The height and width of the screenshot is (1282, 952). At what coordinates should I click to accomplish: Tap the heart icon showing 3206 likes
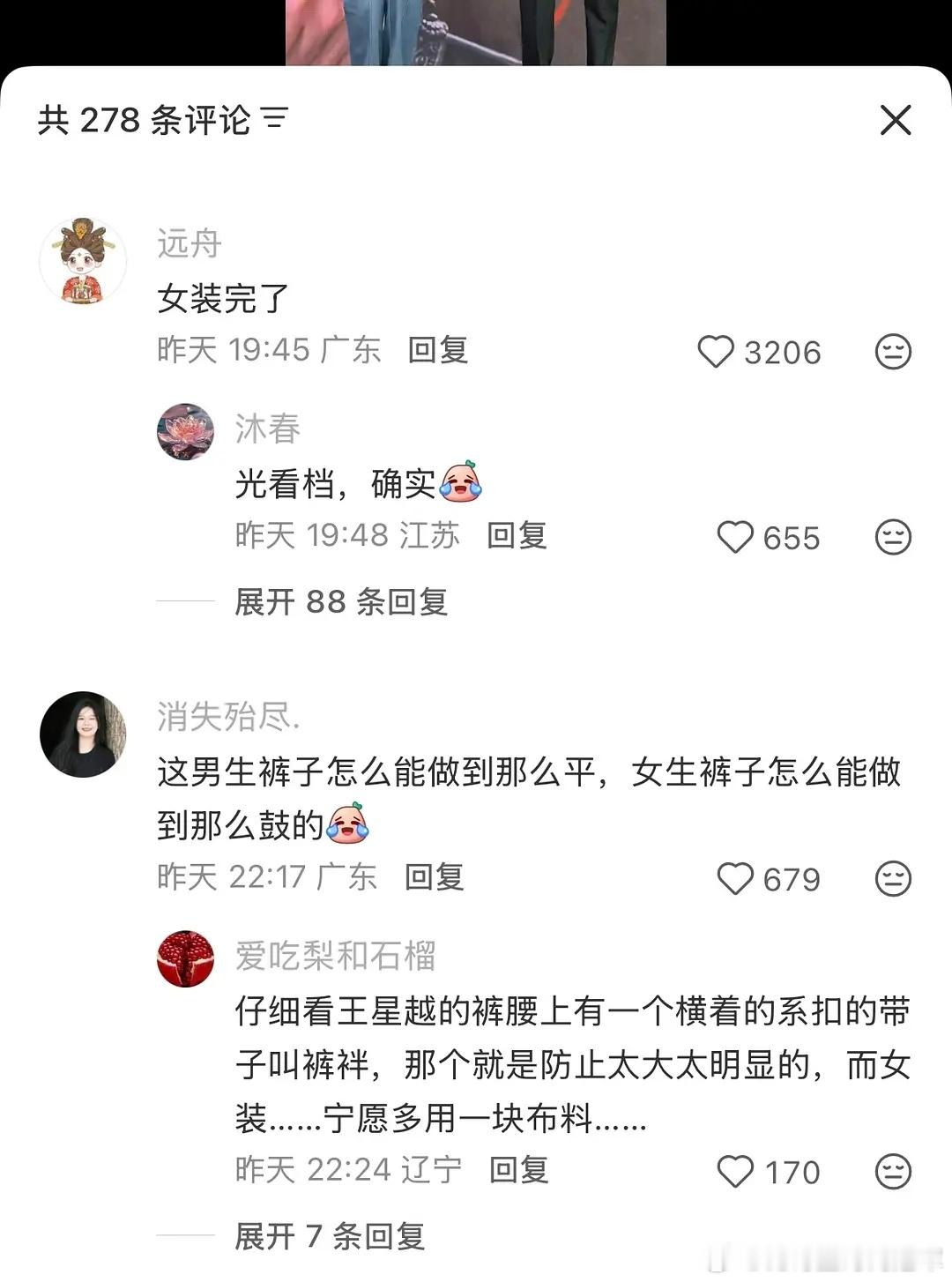[x=716, y=352]
